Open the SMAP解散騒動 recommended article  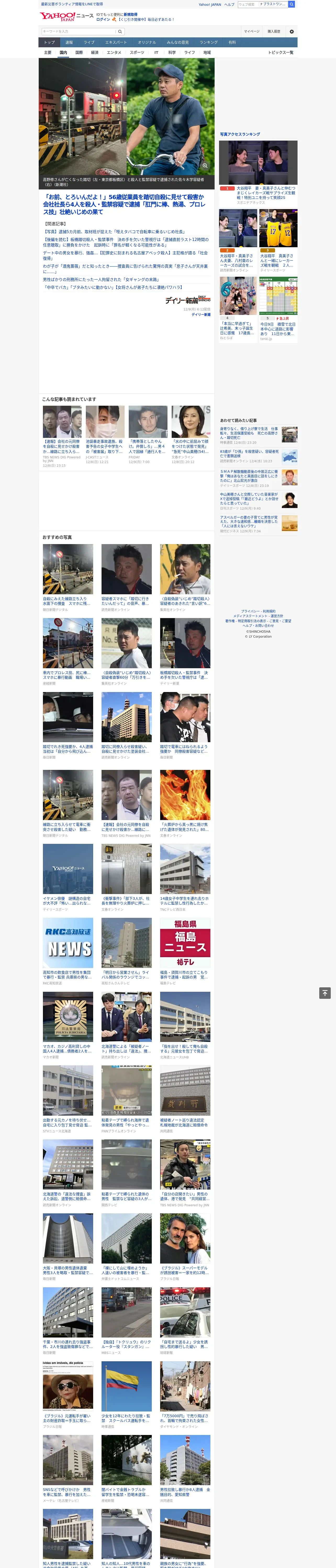coord(259,479)
